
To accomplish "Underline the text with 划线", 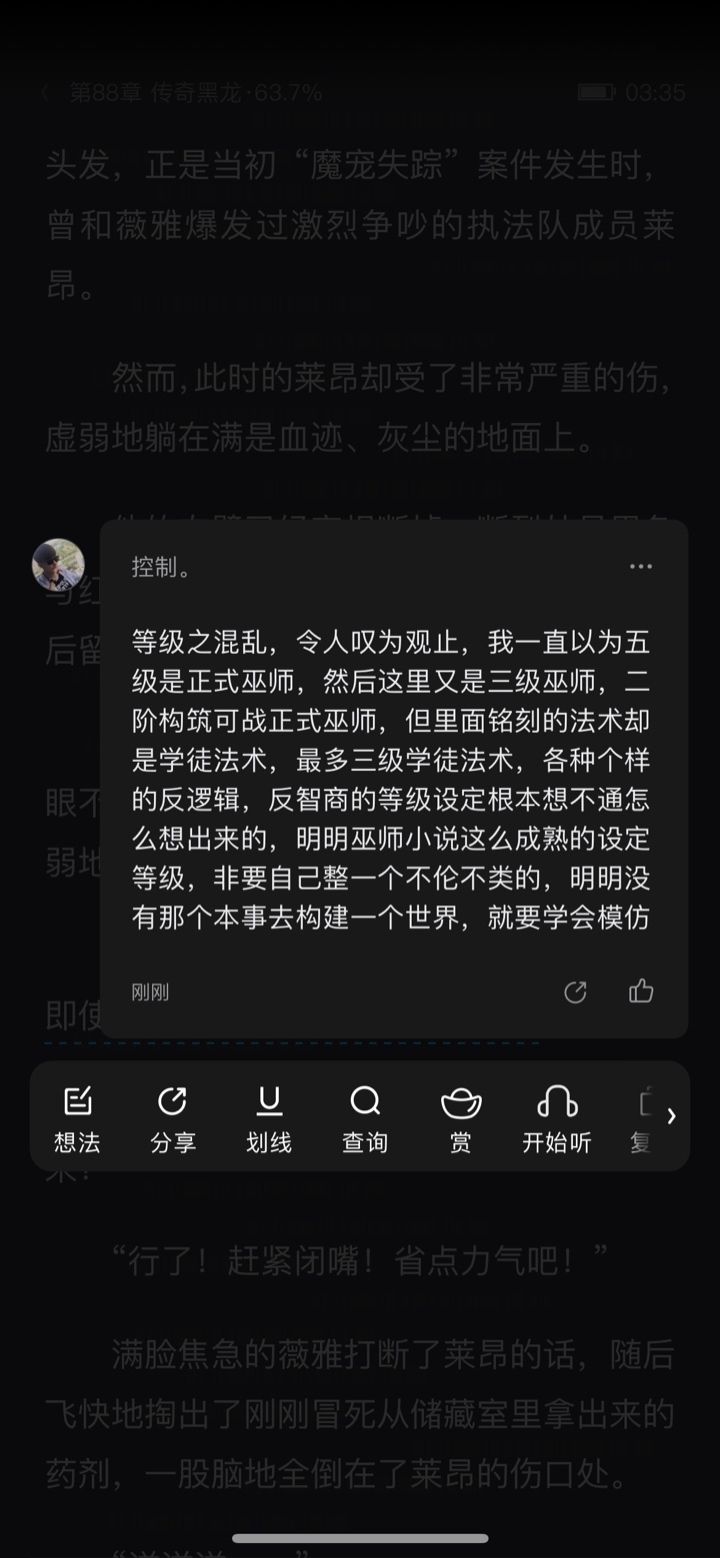I will click(x=269, y=1119).
